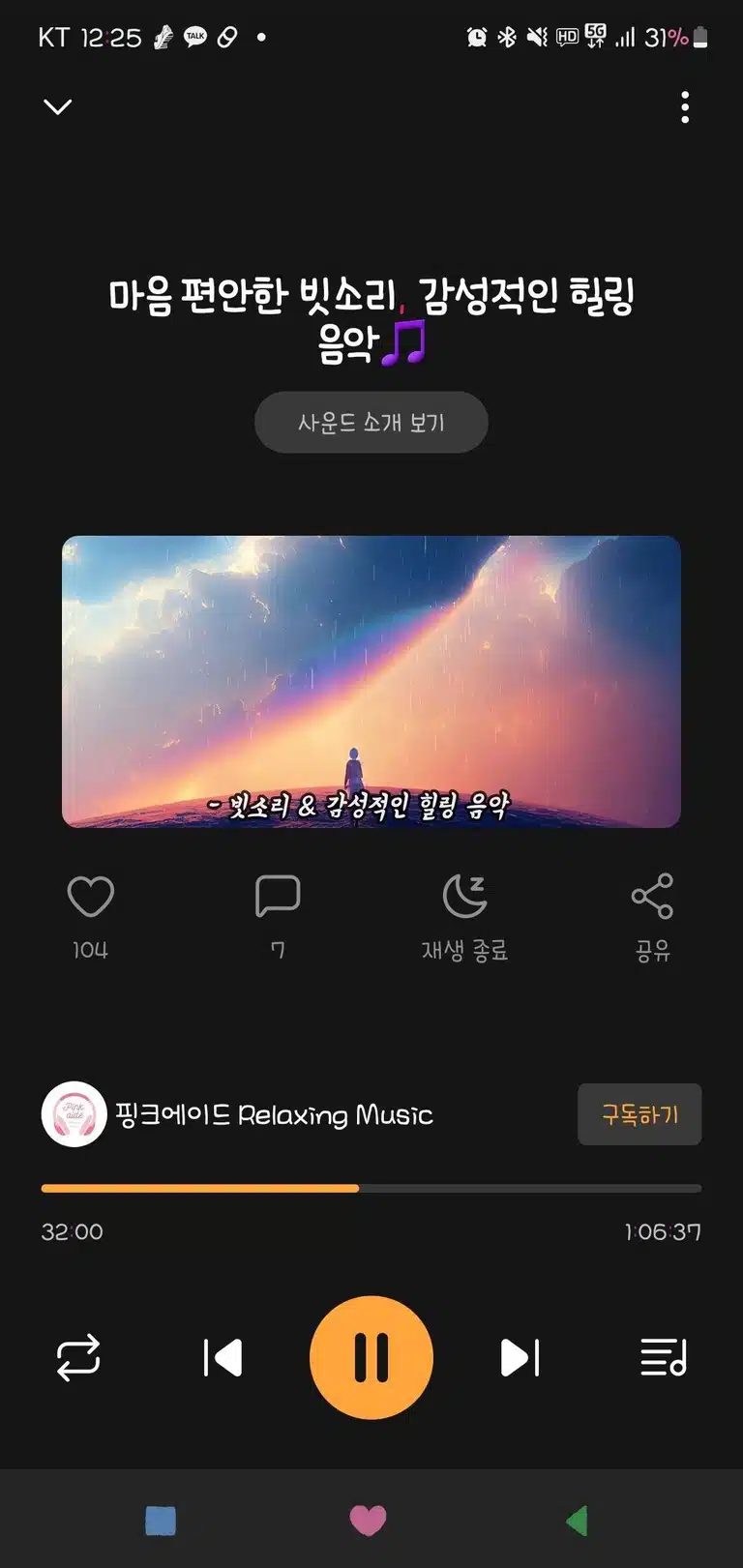Subscribe with the 구독하기 button
Image resolution: width=743 pixels, height=1568 pixels.
[x=639, y=1114]
